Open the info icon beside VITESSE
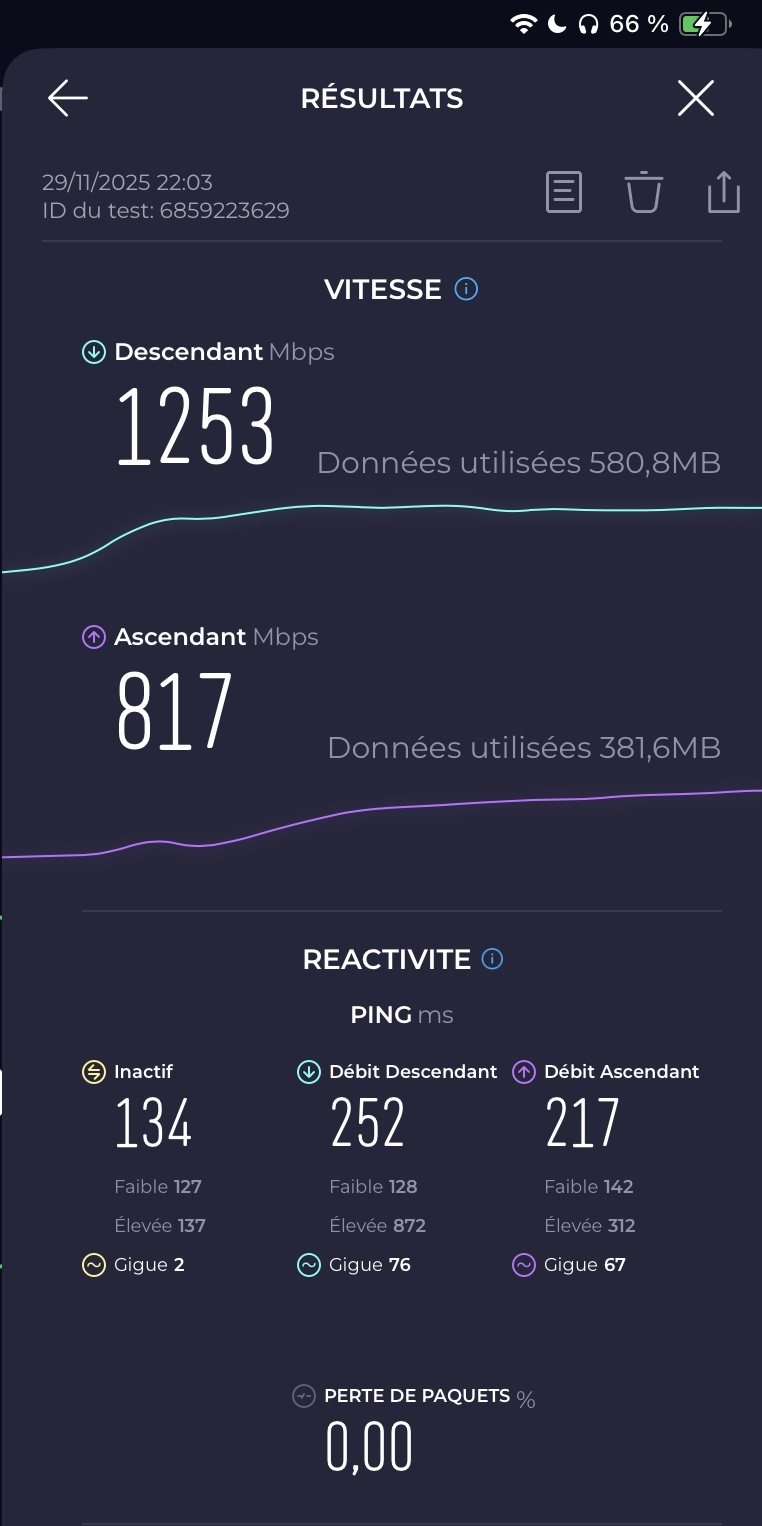The image size is (762, 1526). 466,289
